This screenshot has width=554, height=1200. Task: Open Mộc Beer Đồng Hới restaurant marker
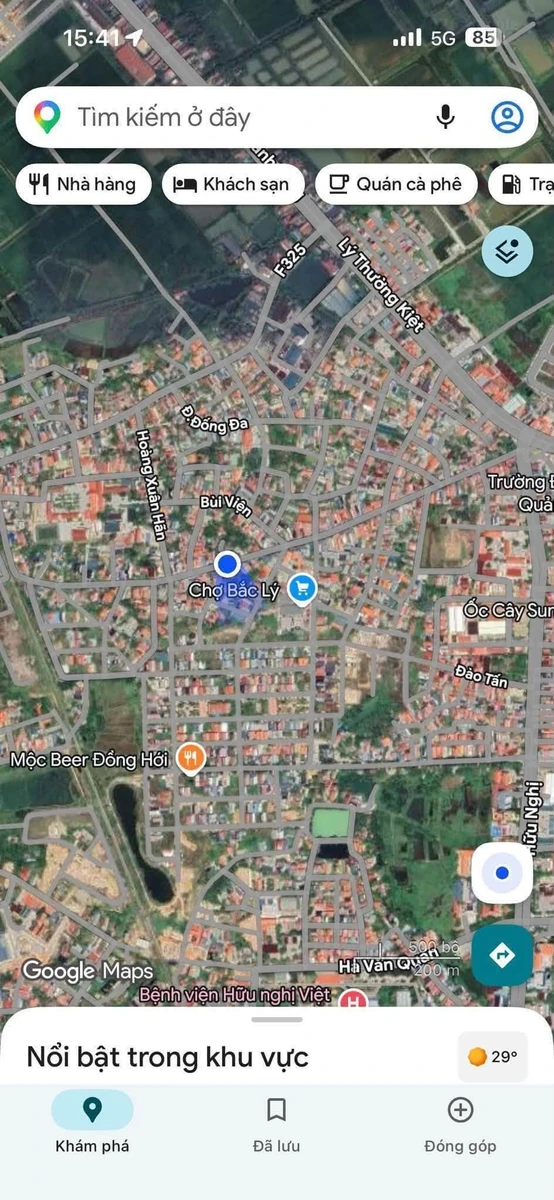(x=190, y=759)
